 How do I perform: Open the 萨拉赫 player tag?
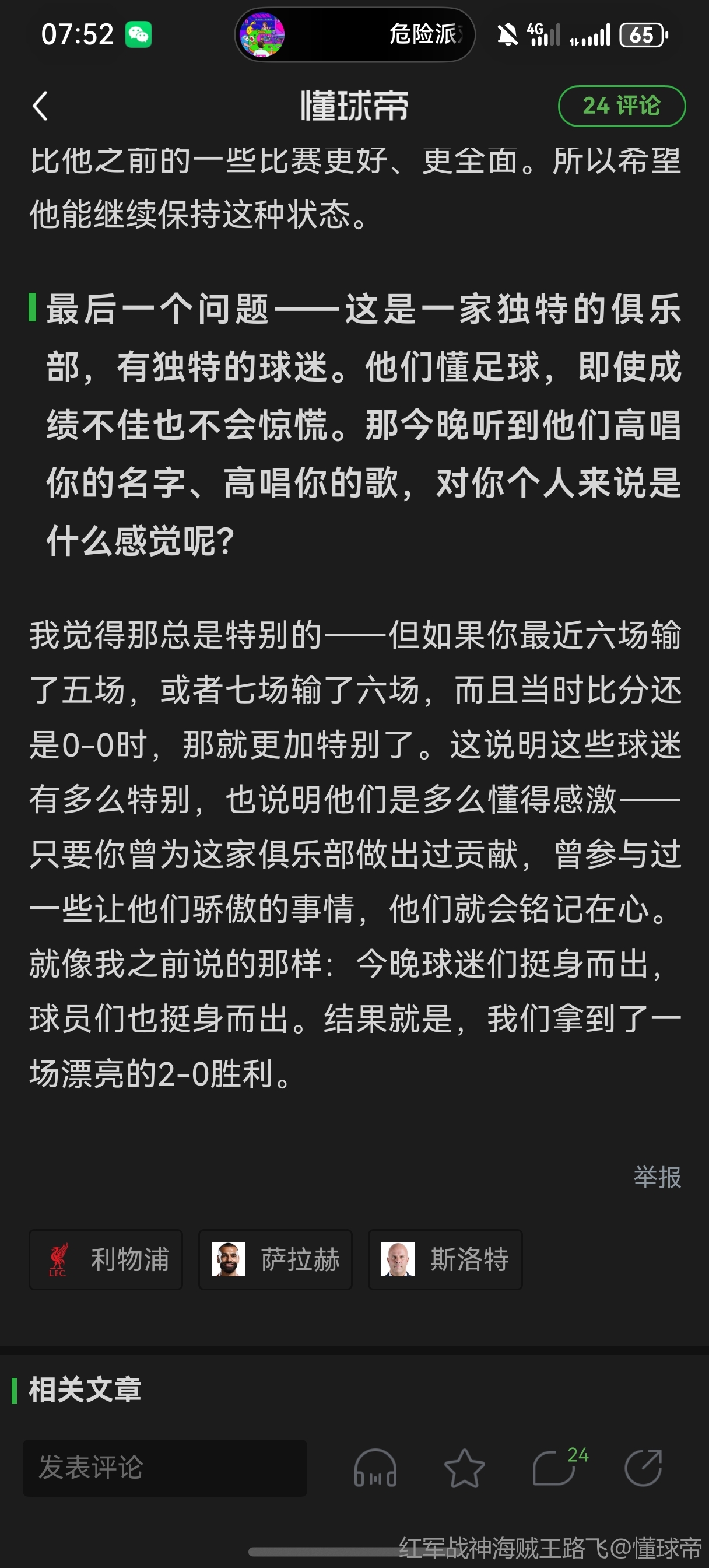click(x=276, y=1260)
